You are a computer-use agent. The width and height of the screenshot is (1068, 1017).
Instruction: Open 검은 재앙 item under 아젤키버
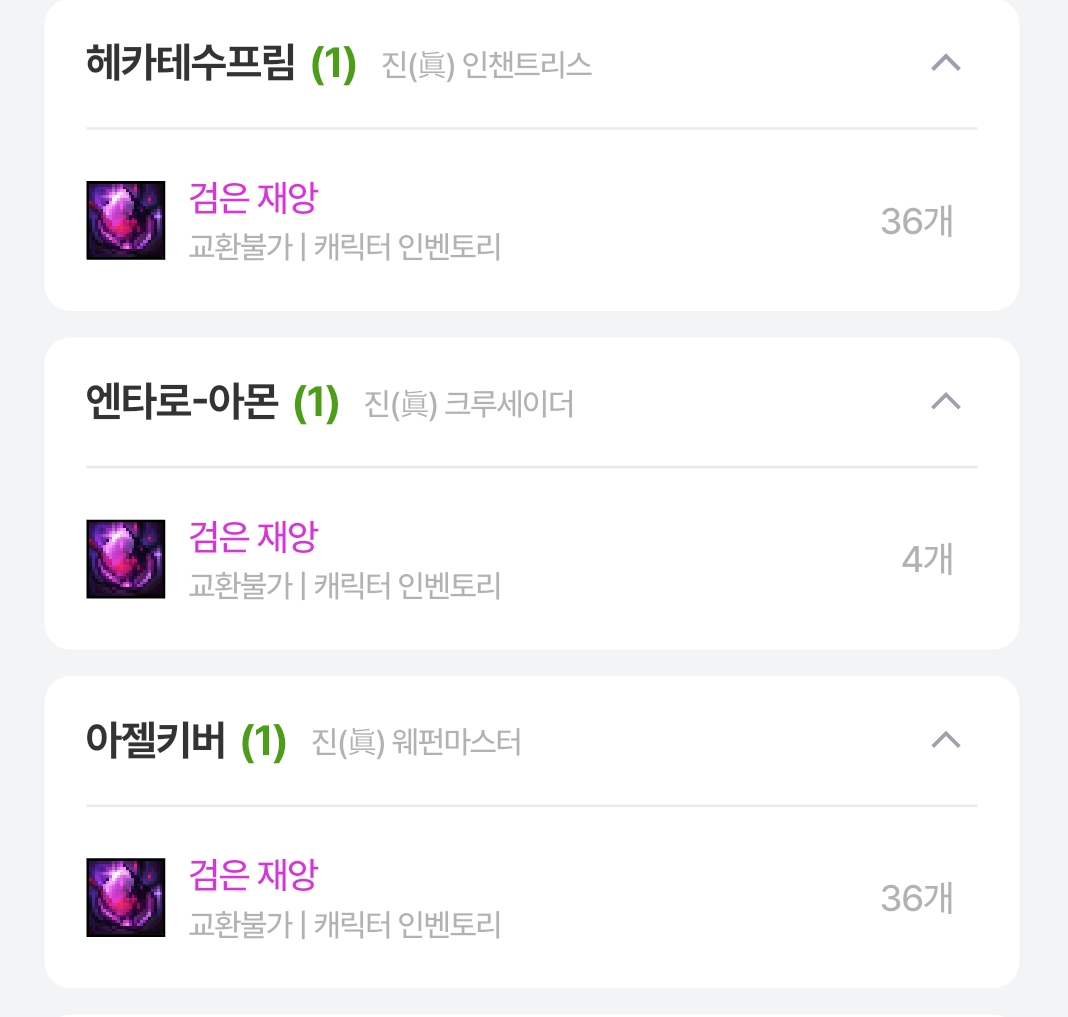[253, 875]
